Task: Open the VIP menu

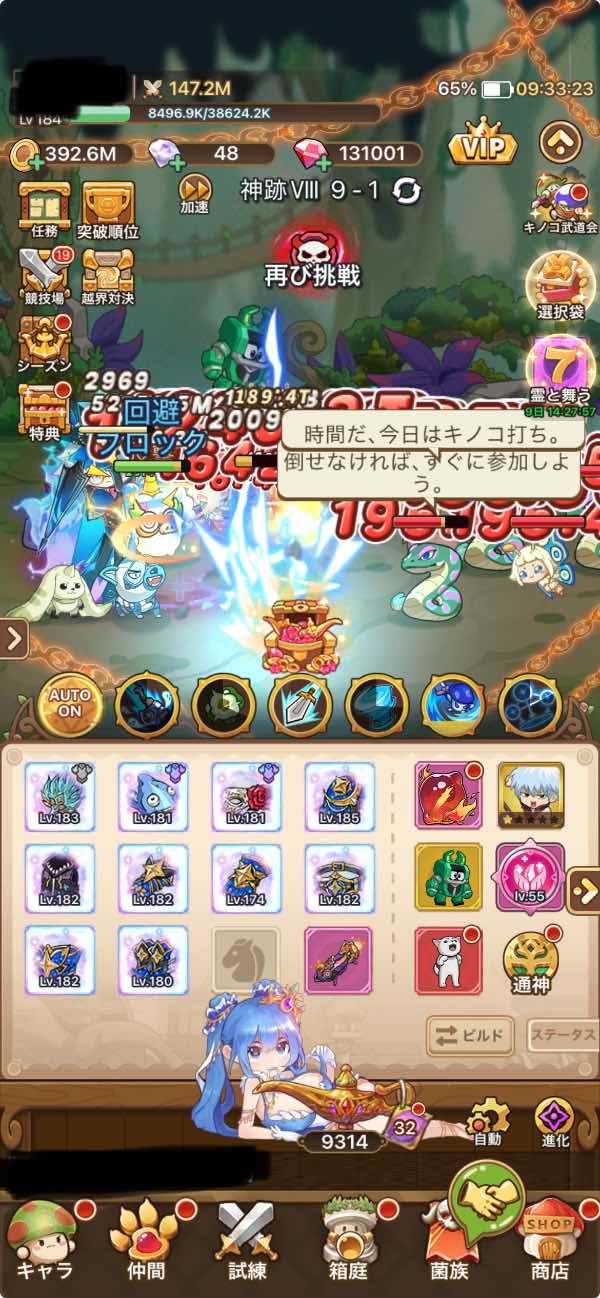Action: (x=484, y=147)
